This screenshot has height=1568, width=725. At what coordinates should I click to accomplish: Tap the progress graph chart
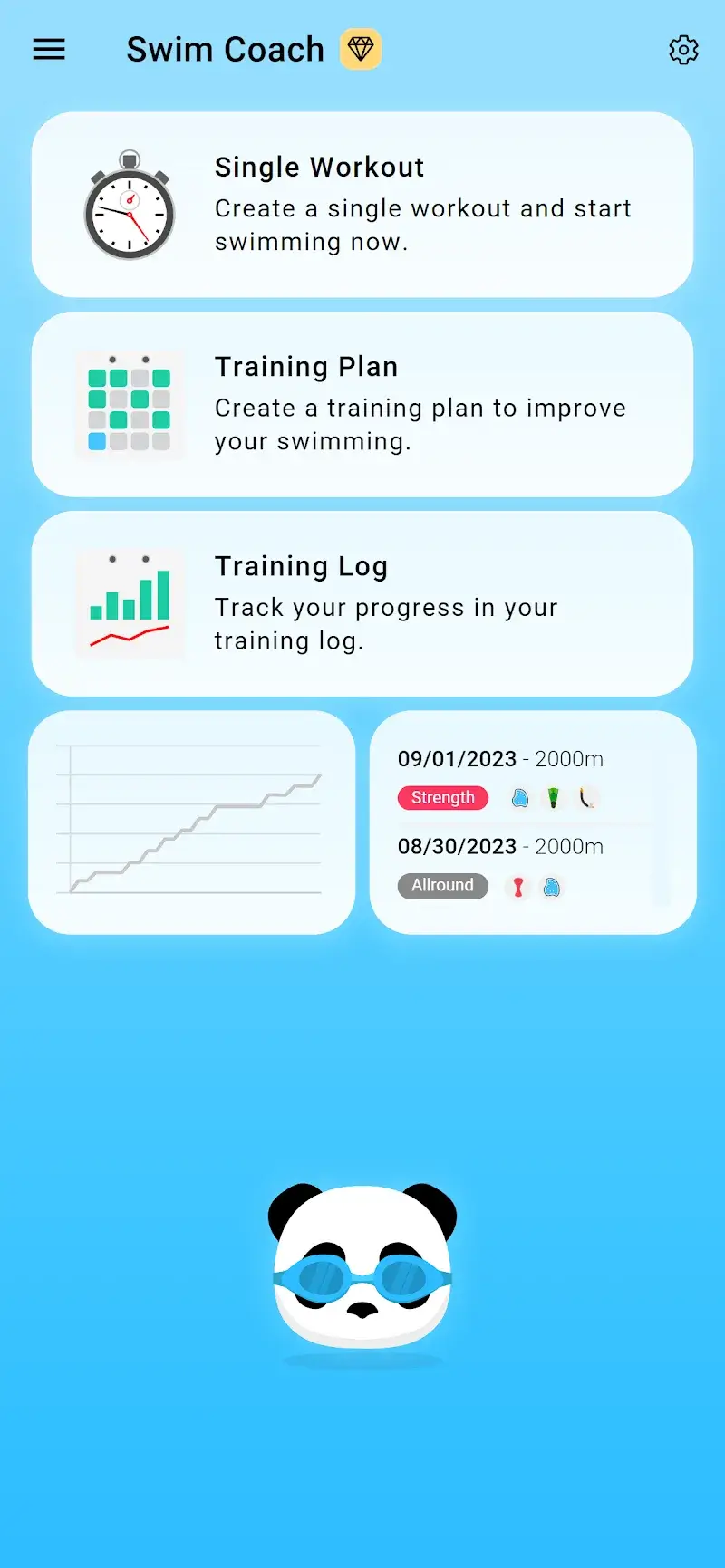191,821
